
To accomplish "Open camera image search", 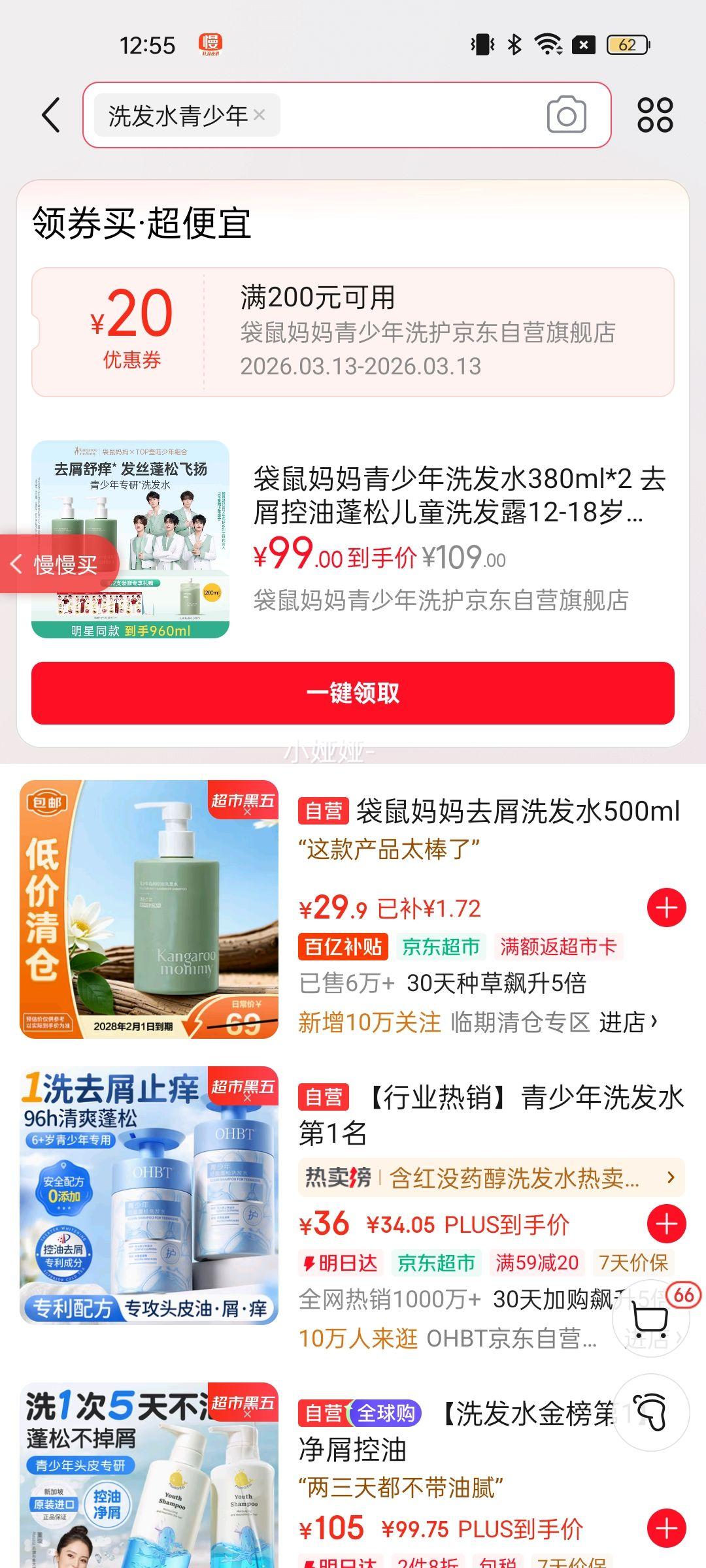I will point(566,116).
